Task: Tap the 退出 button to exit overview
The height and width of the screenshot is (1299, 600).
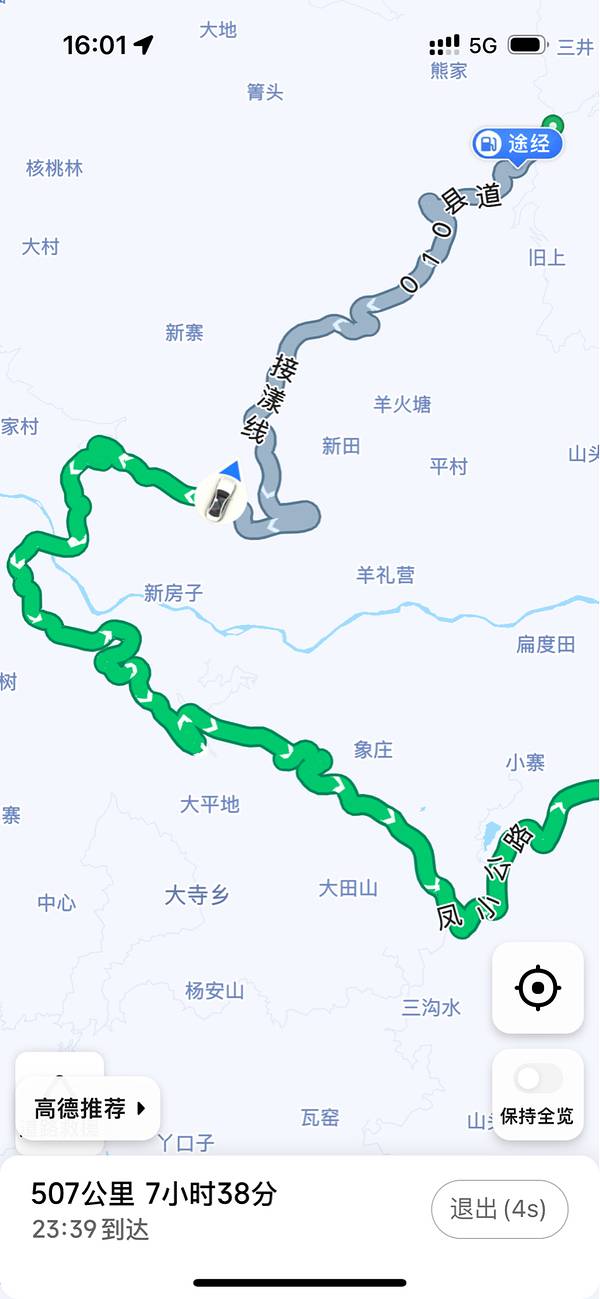Action: [499, 1209]
